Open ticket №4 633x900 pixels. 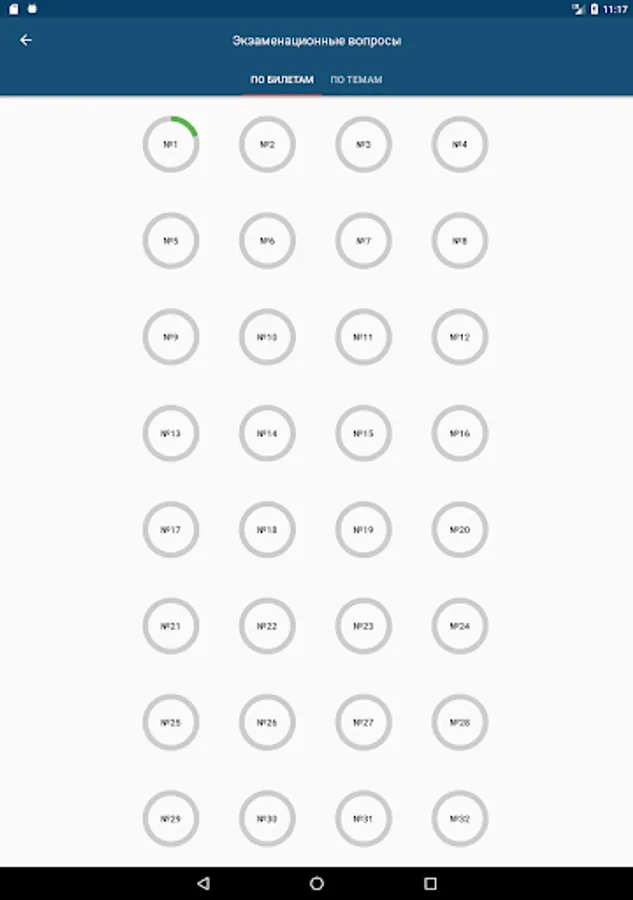point(460,144)
